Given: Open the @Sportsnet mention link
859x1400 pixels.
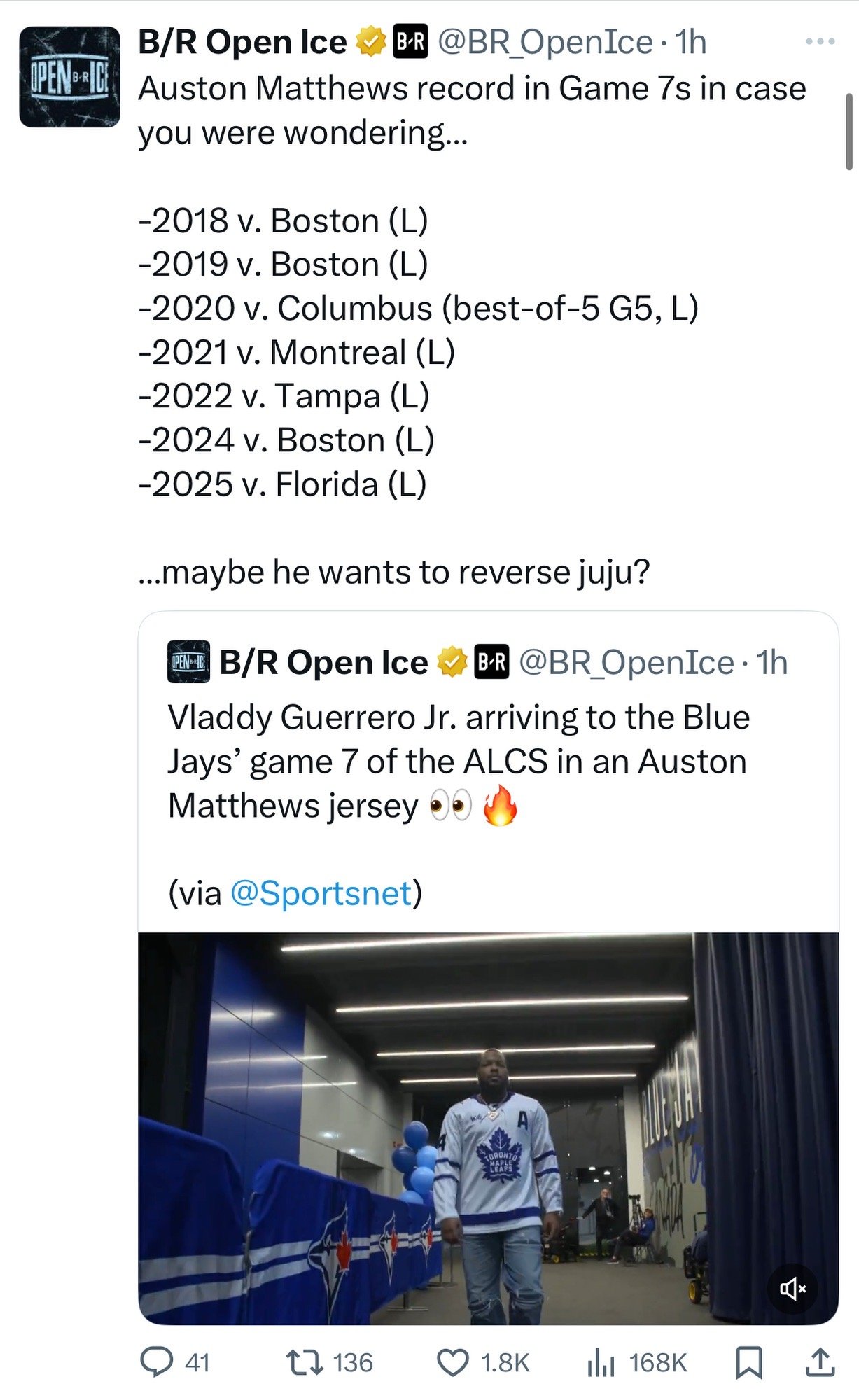Looking at the screenshot, I should [321, 893].
